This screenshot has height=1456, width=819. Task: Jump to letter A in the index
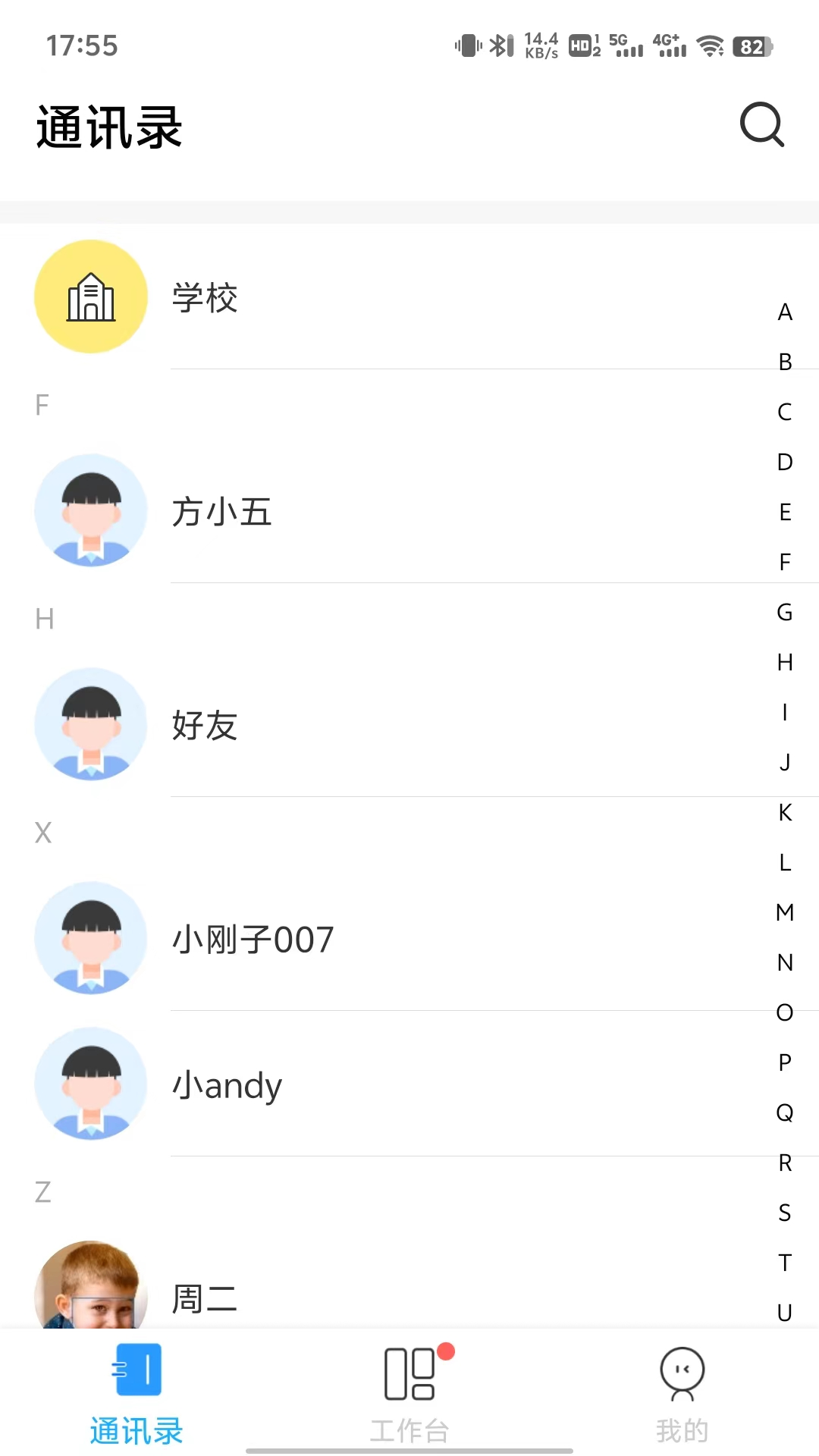coord(785,312)
